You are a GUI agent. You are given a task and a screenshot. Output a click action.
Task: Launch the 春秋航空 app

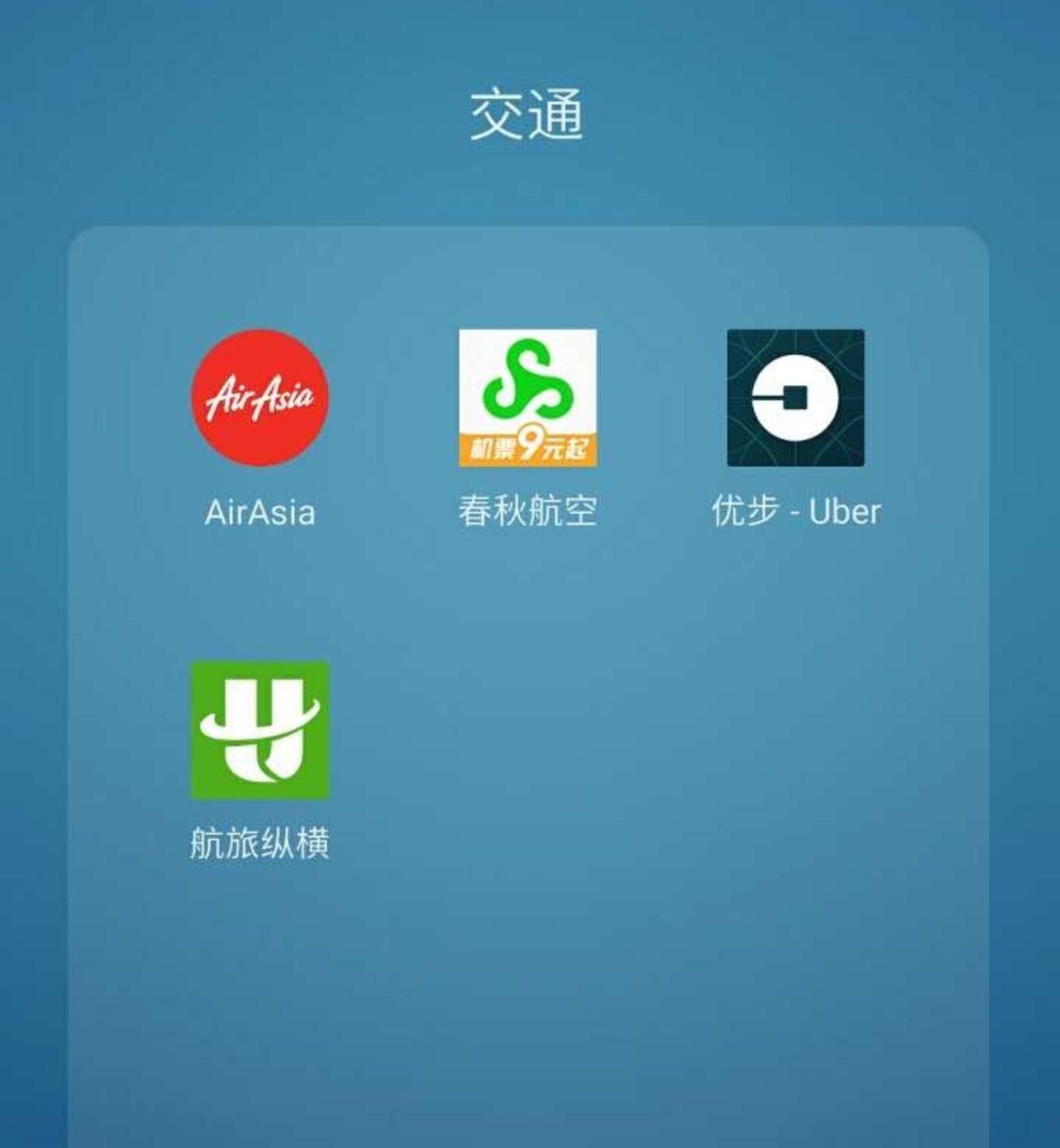528,397
